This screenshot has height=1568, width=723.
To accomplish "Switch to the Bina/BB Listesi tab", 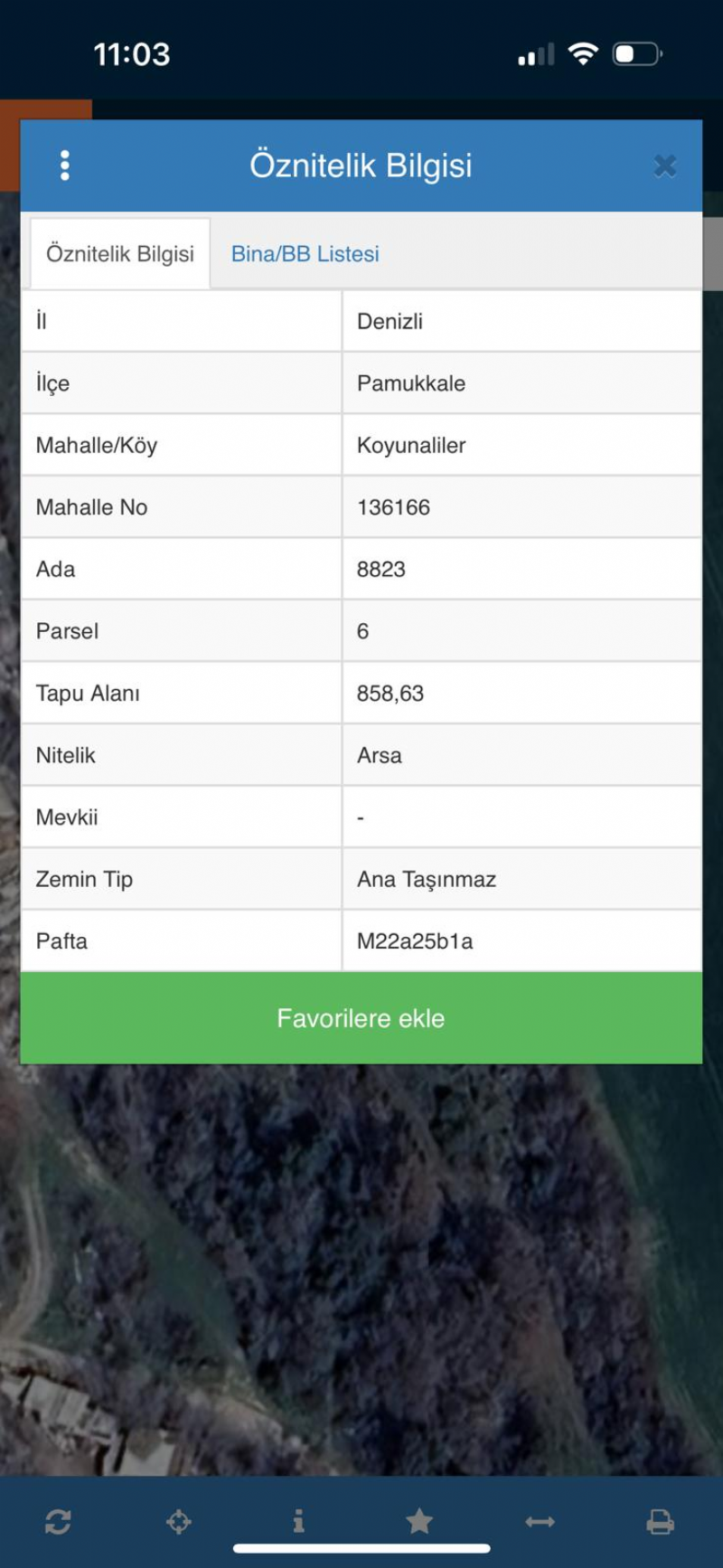I will coord(305,254).
